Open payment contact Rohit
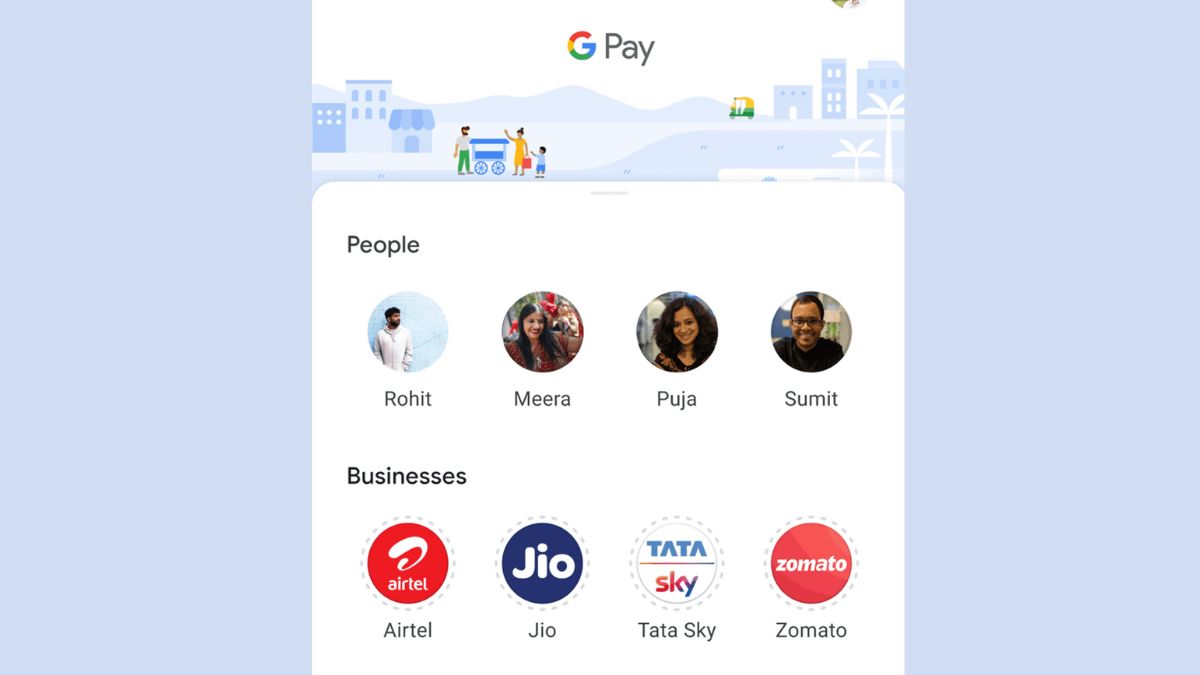Viewport: 1200px width, 675px height. (x=408, y=333)
